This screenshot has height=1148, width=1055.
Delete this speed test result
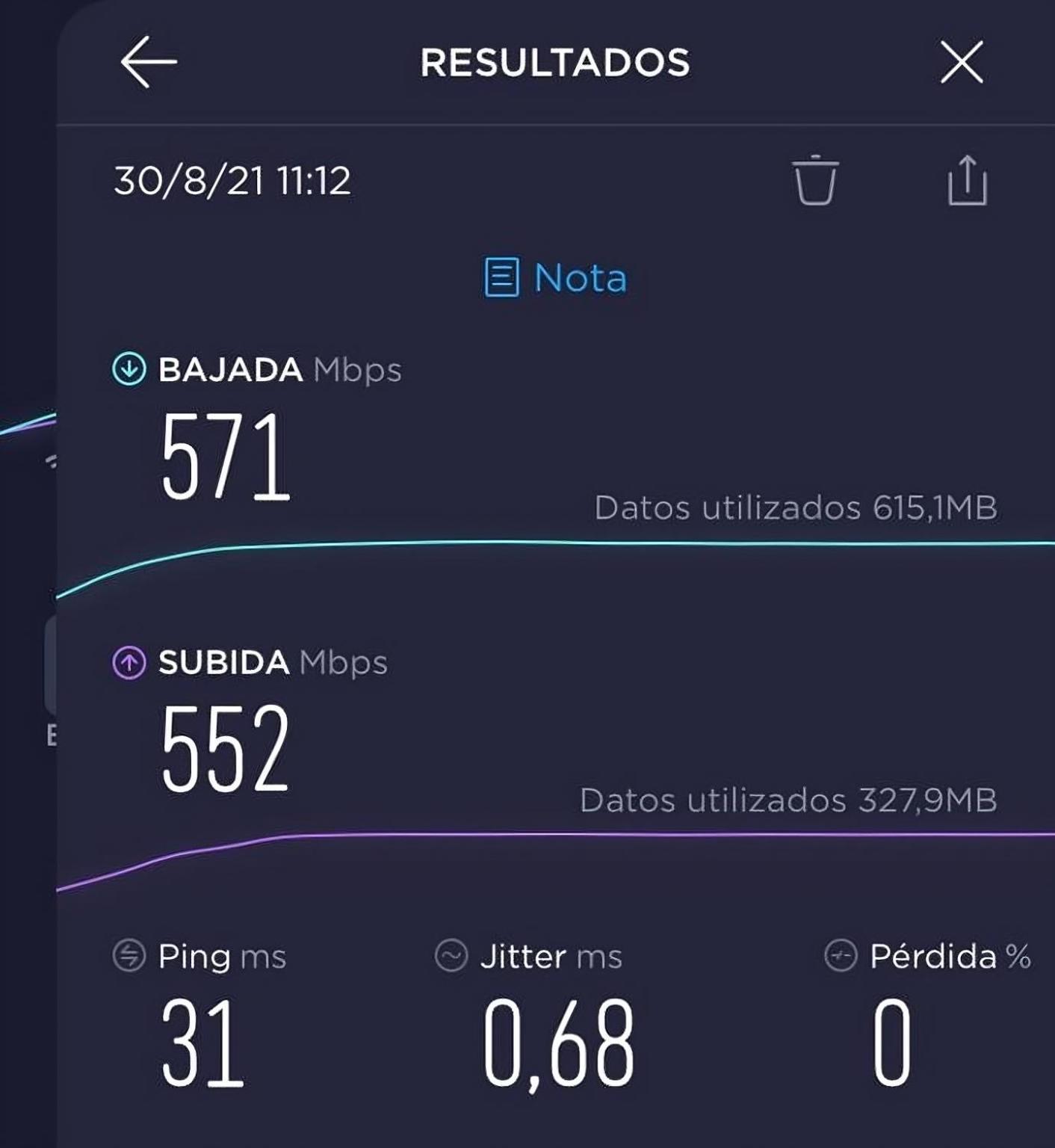pos(815,180)
